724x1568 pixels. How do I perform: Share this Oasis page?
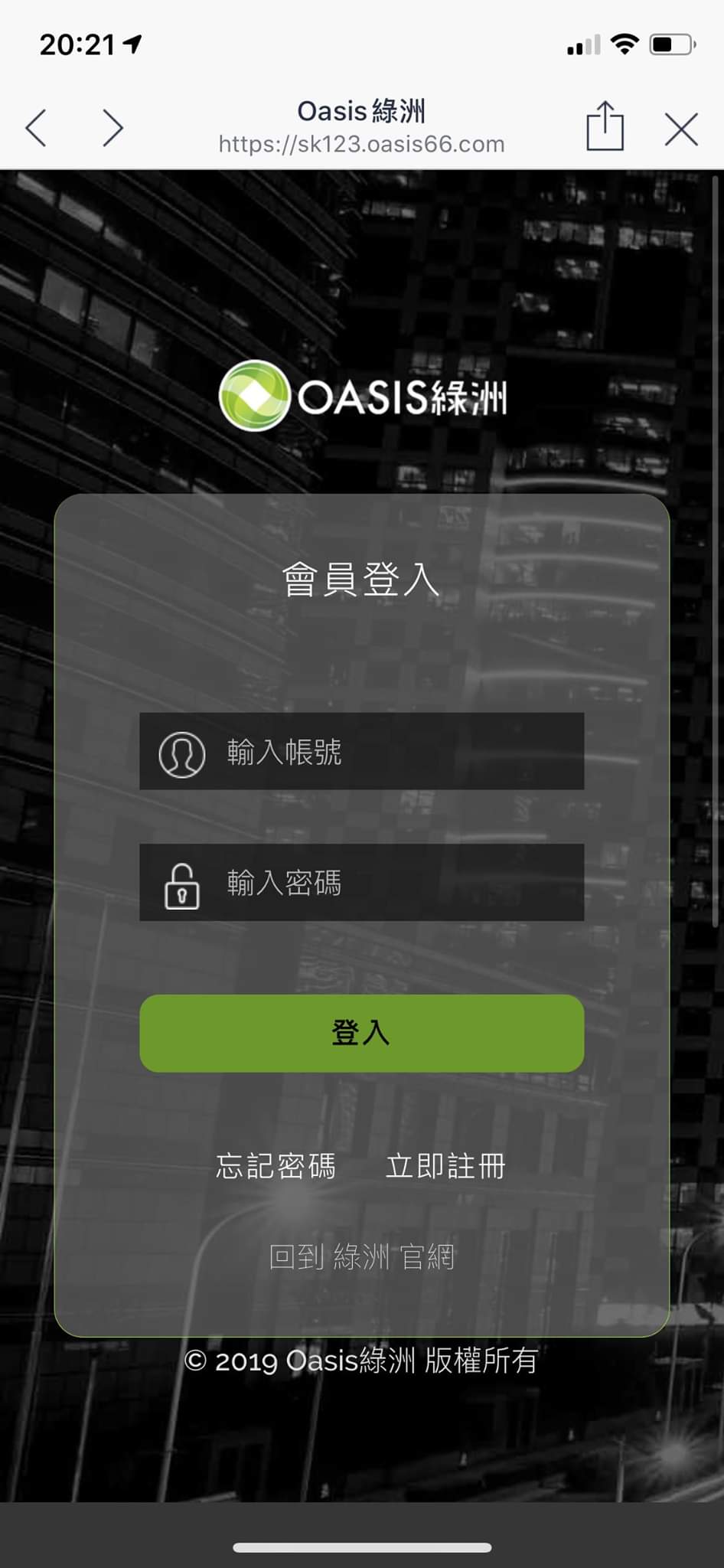click(605, 127)
